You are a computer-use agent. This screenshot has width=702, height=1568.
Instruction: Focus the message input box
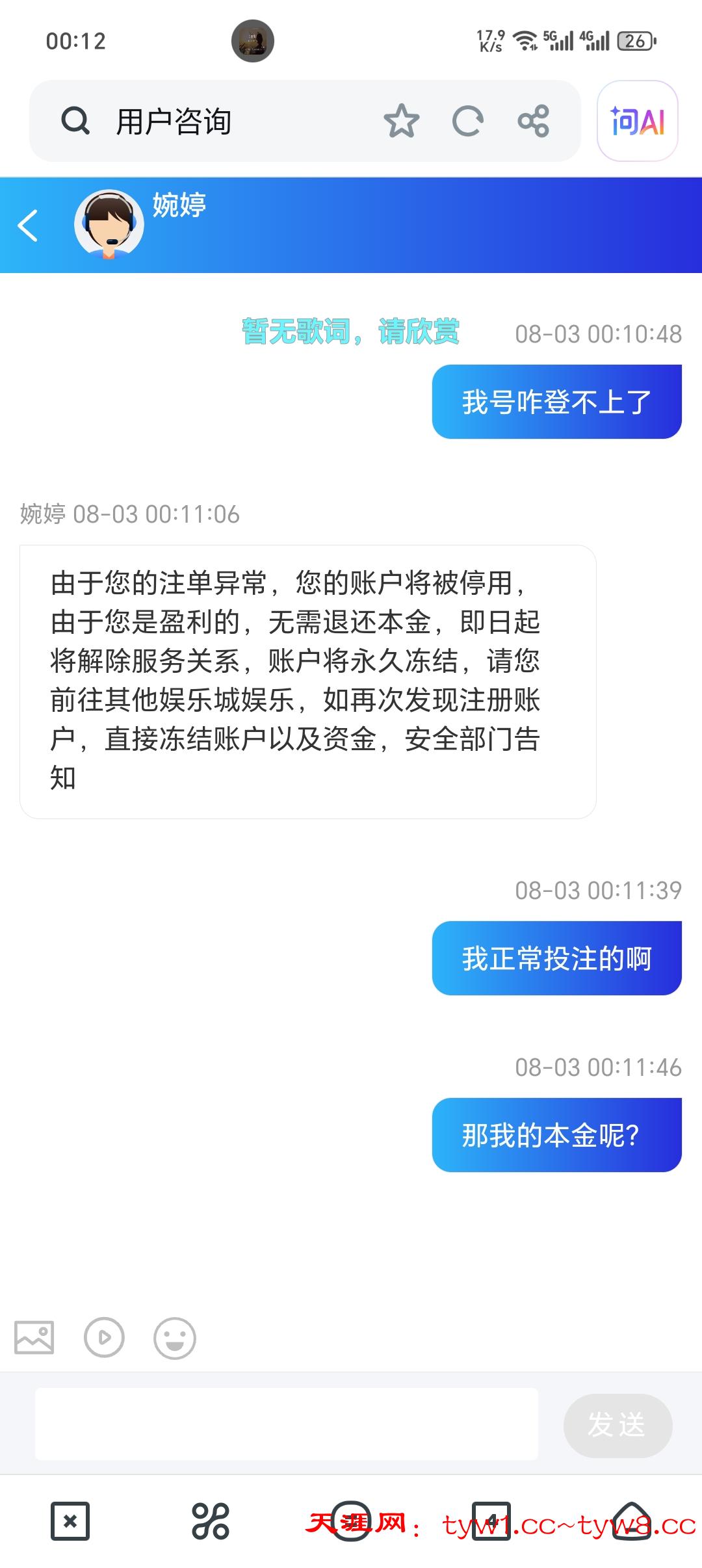pos(286,1424)
